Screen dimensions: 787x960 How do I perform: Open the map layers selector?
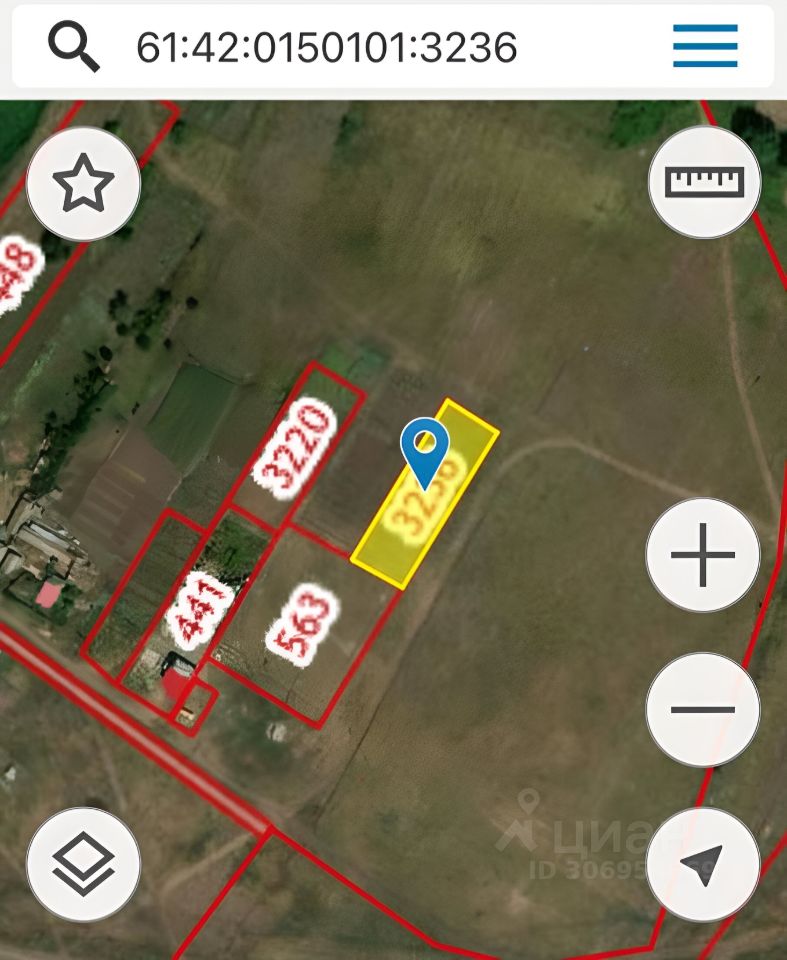point(83,864)
